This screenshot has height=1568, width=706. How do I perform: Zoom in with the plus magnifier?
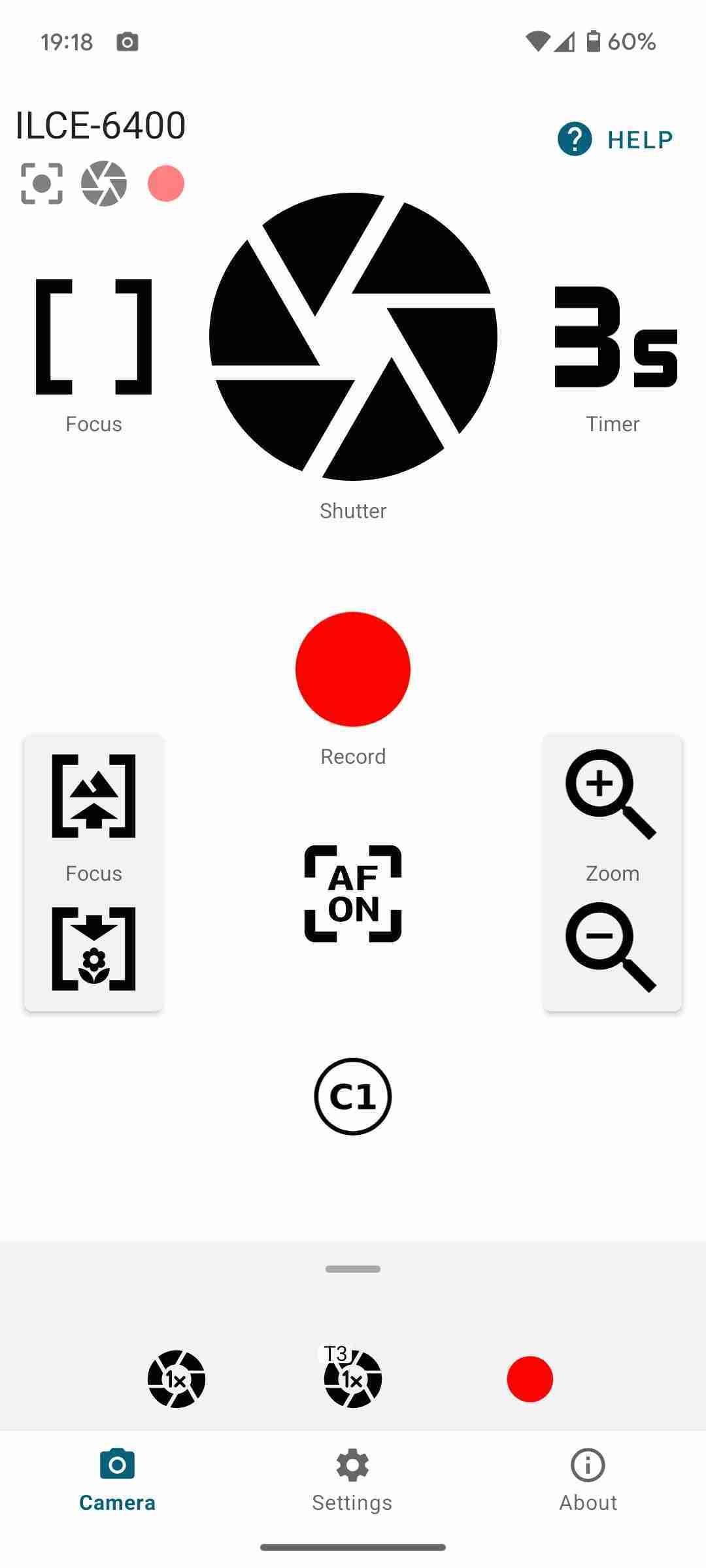[x=611, y=794]
